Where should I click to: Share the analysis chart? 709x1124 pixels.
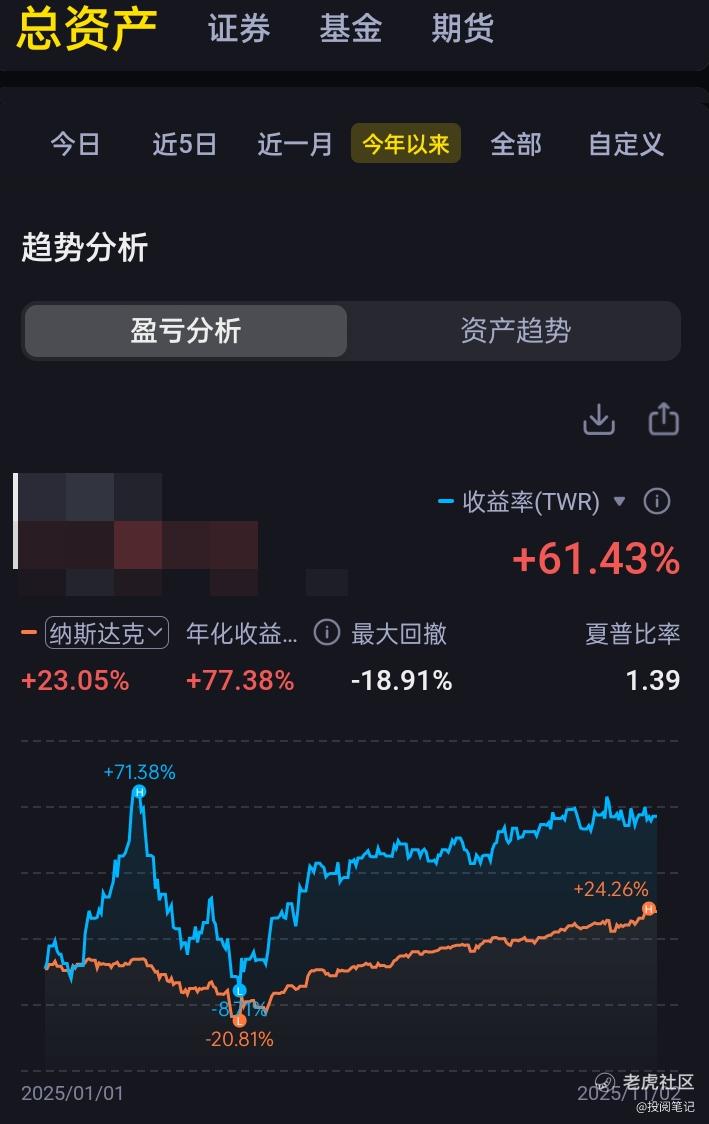tap(664, 419)
